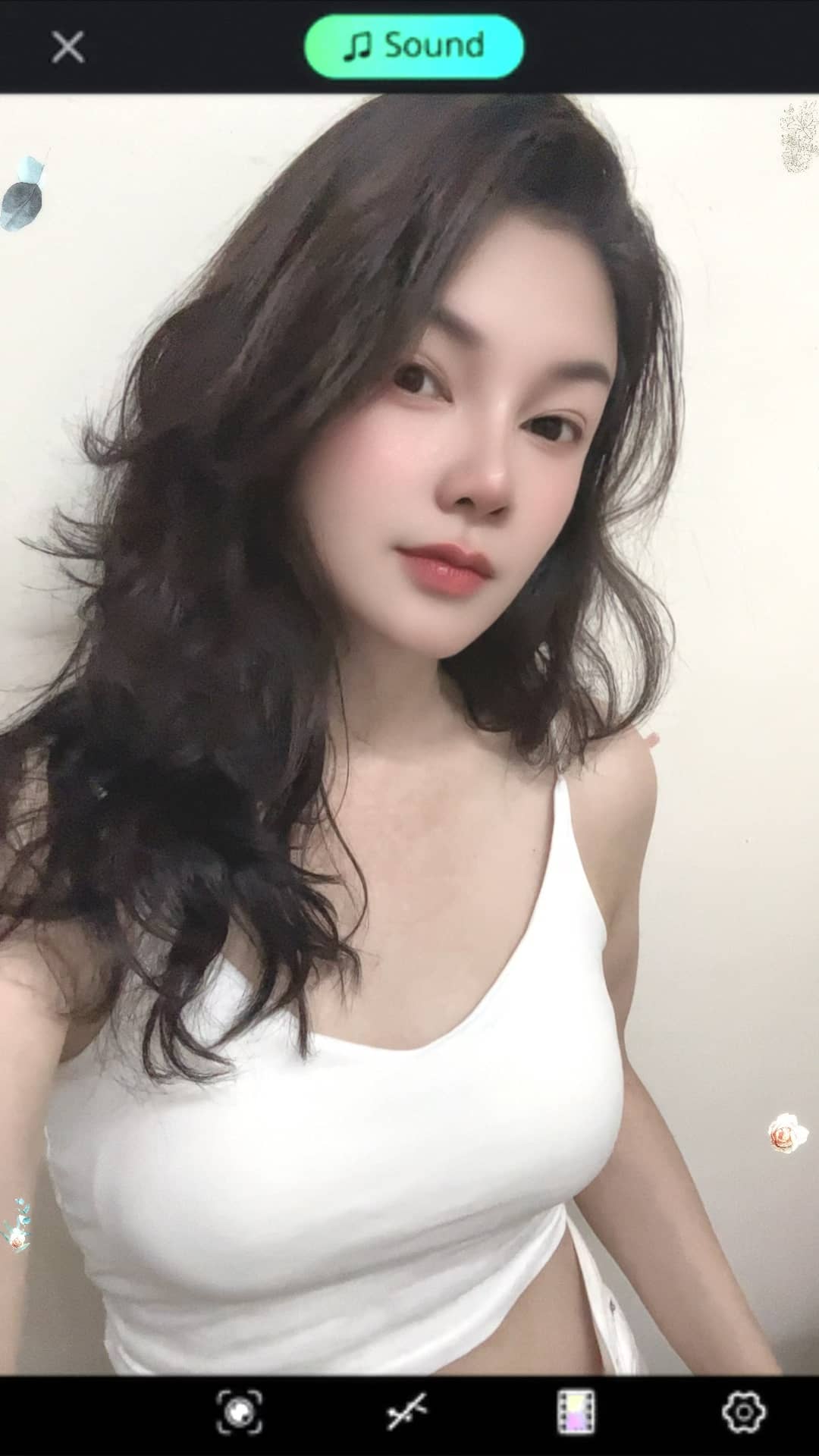The height and width of the screenshot is (1456, 819).
Task: Tap the slashed wand effects icon
Action: pyautogui.click(x=407, y=1411)
